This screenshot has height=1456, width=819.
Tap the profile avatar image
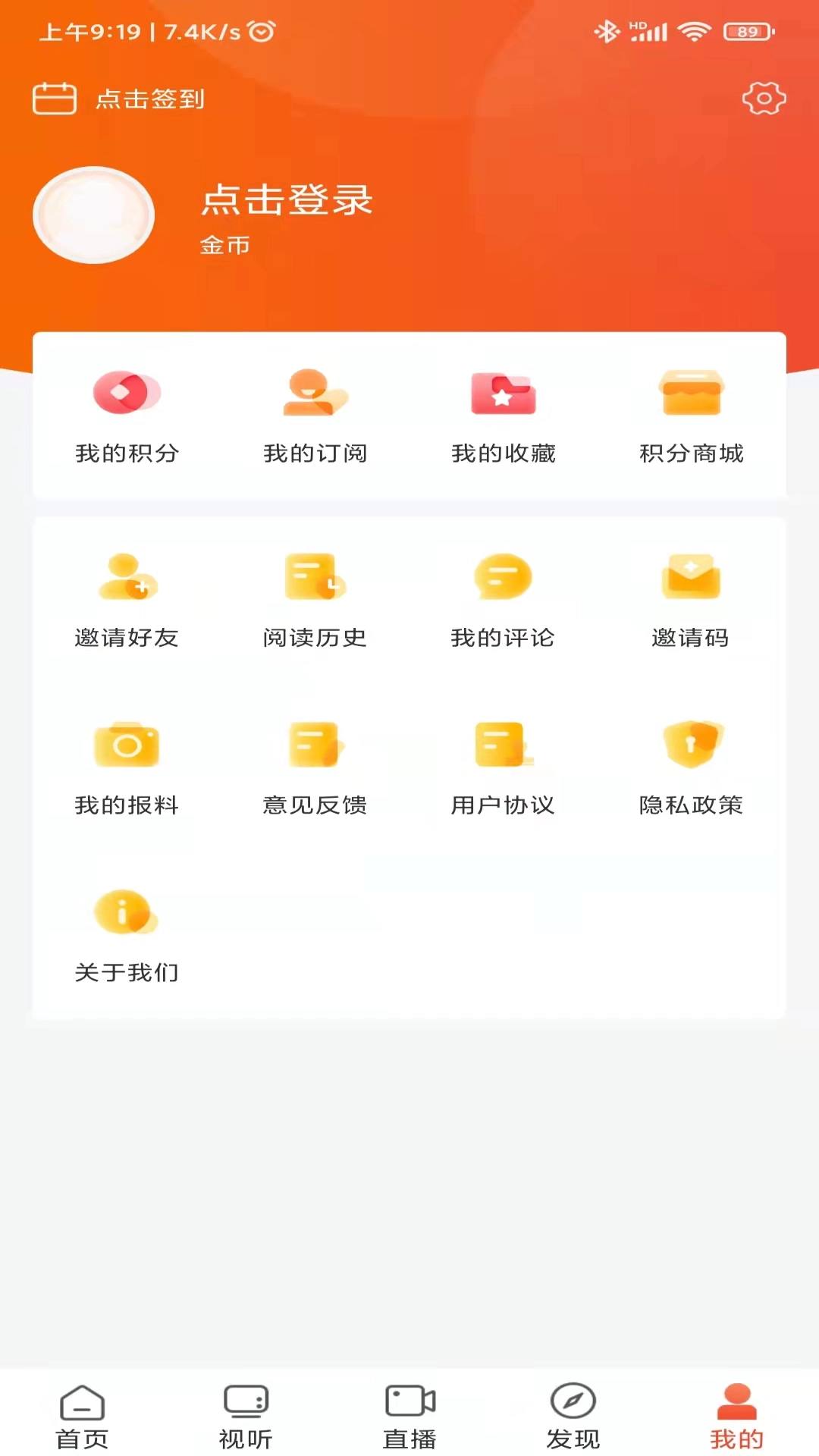[x=93, y=215]
